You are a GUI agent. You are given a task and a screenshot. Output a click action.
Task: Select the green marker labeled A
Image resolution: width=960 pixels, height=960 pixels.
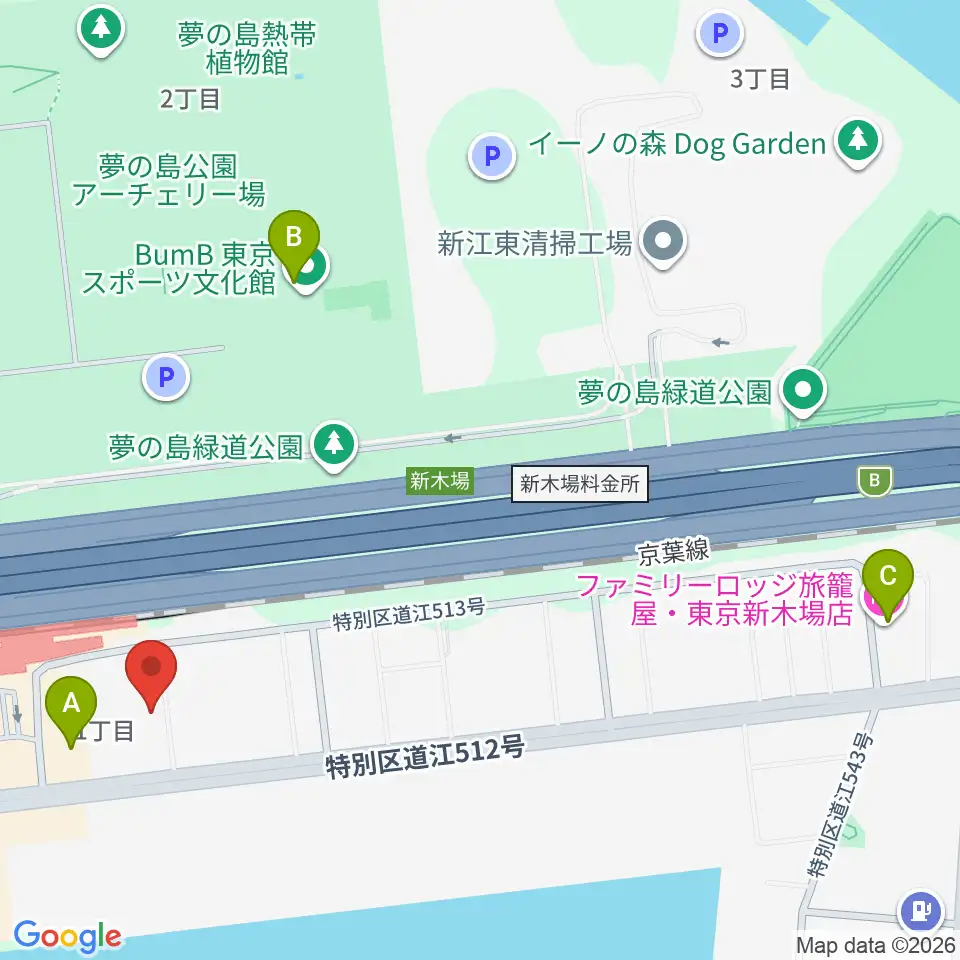point(71,710)
